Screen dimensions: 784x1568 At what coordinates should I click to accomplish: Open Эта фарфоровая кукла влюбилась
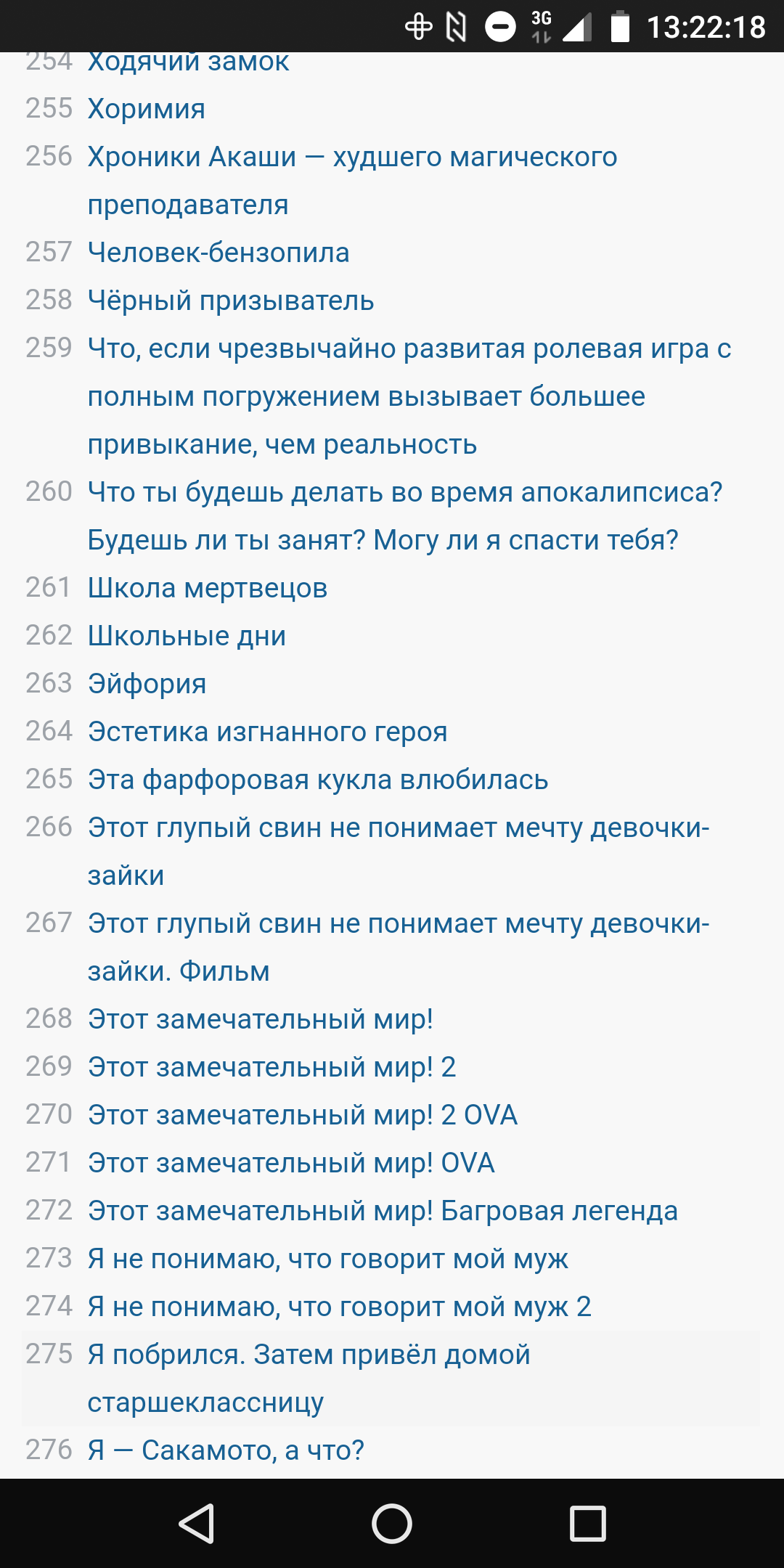point(318,780)
